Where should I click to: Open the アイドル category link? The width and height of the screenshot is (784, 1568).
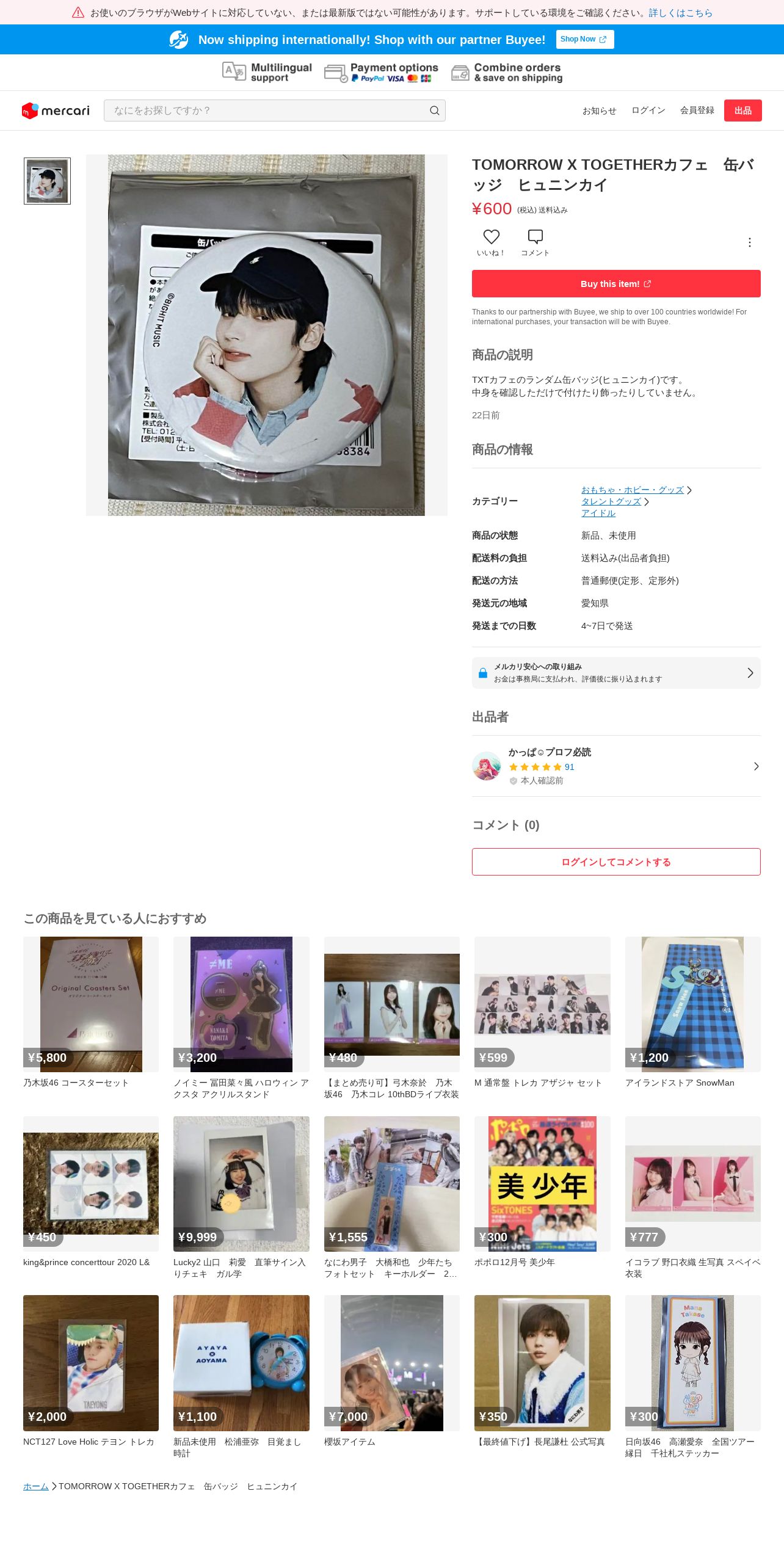click(x=598, y=513)
